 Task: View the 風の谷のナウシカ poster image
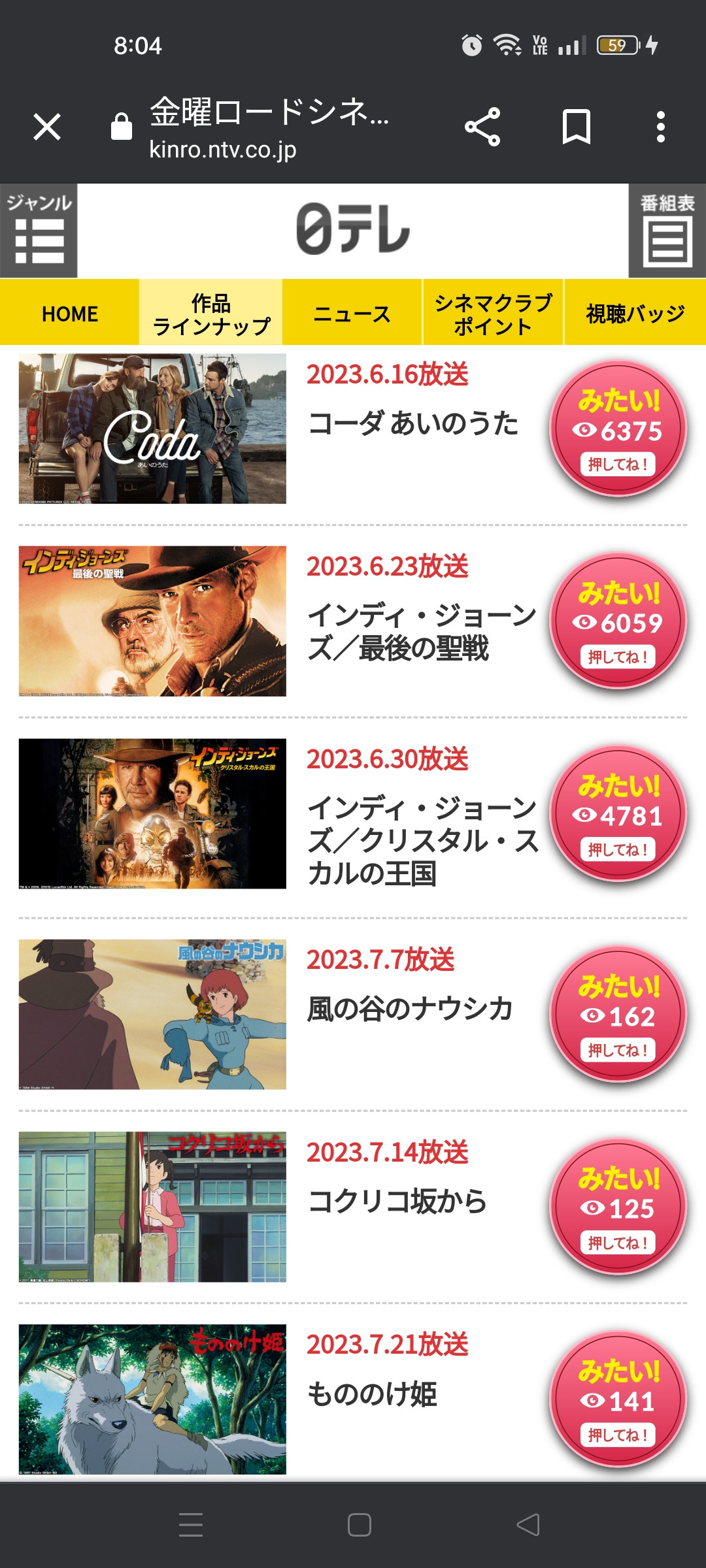(152, 1014)
